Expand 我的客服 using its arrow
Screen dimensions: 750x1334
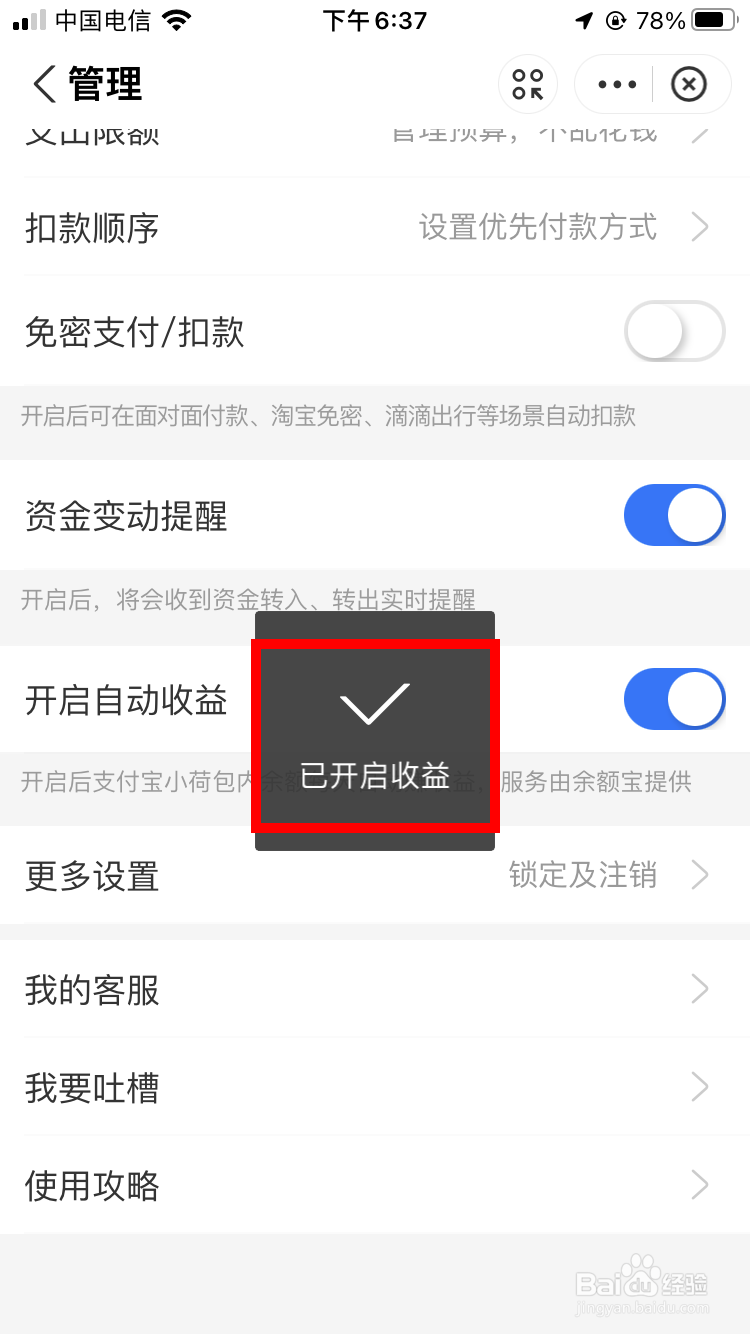click(x=700, y=990)
